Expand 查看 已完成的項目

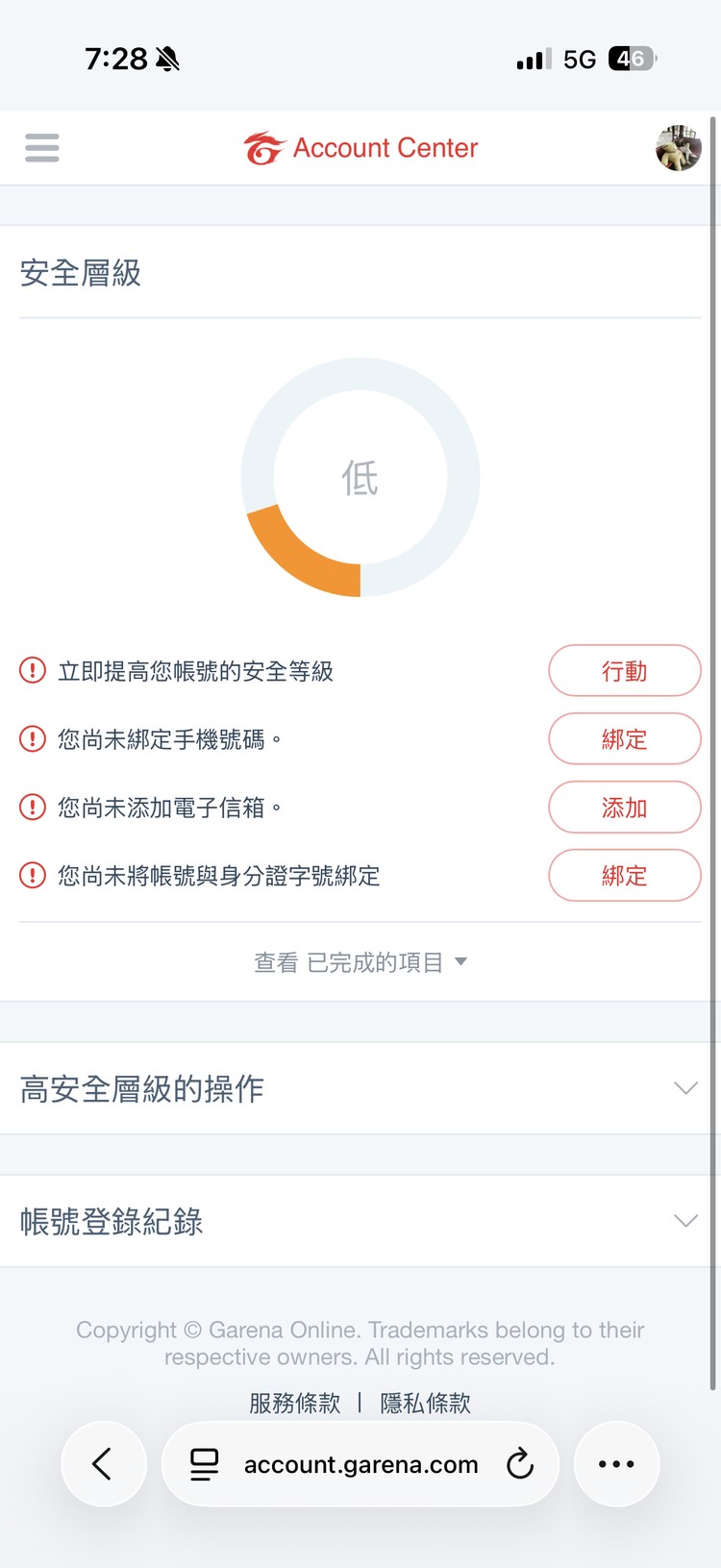click(x=360, y=960)
